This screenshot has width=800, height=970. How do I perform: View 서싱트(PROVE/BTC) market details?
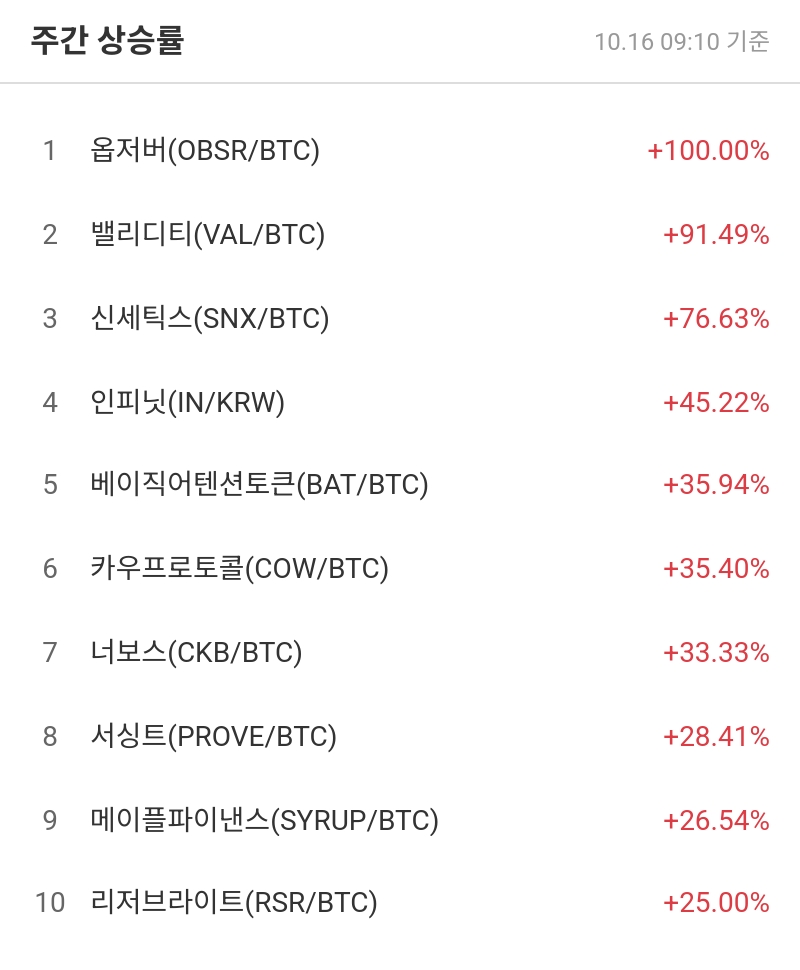pyautogui.click(x=213, y=737)
